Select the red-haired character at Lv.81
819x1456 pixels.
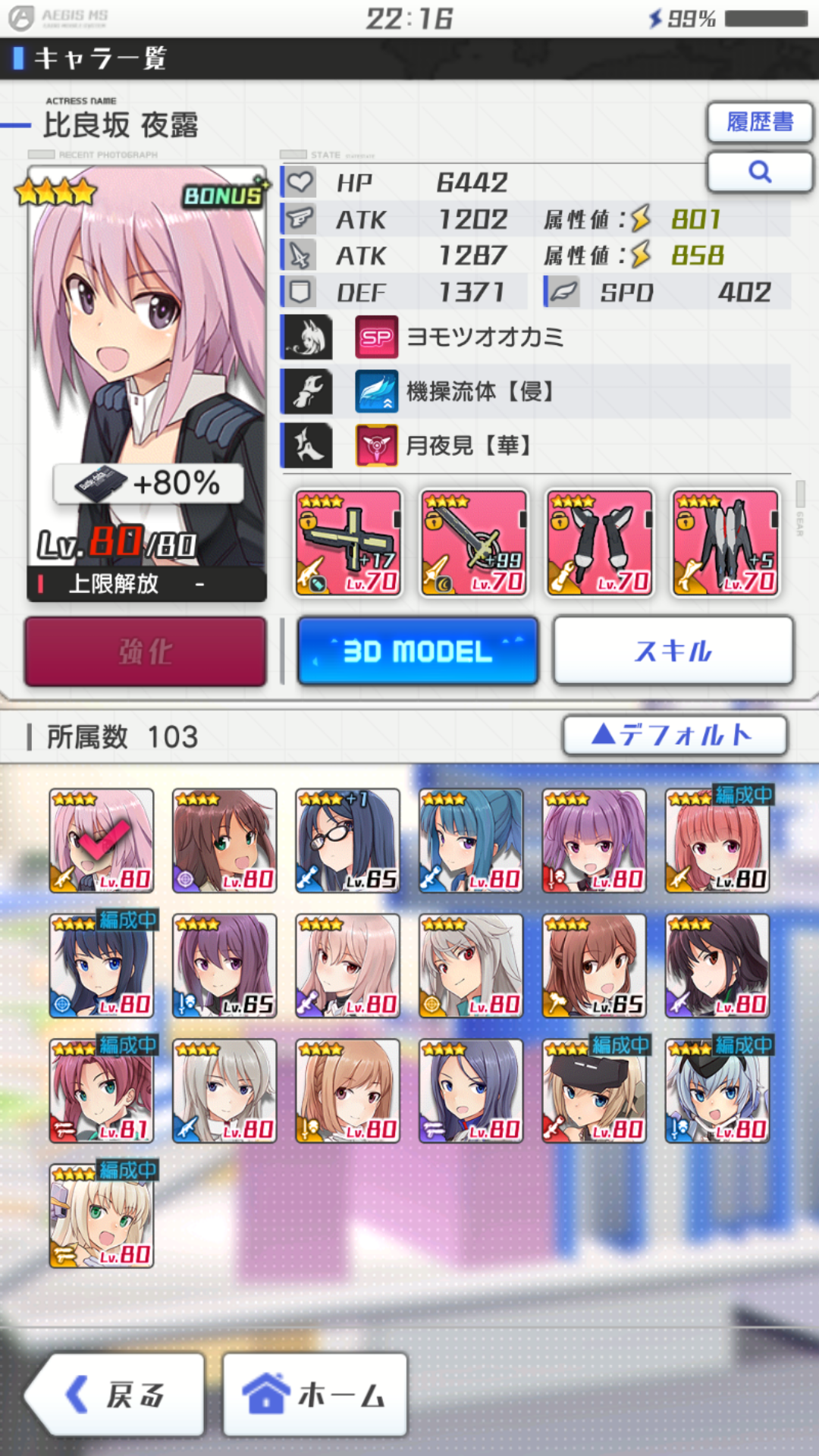coord(102,1090)
